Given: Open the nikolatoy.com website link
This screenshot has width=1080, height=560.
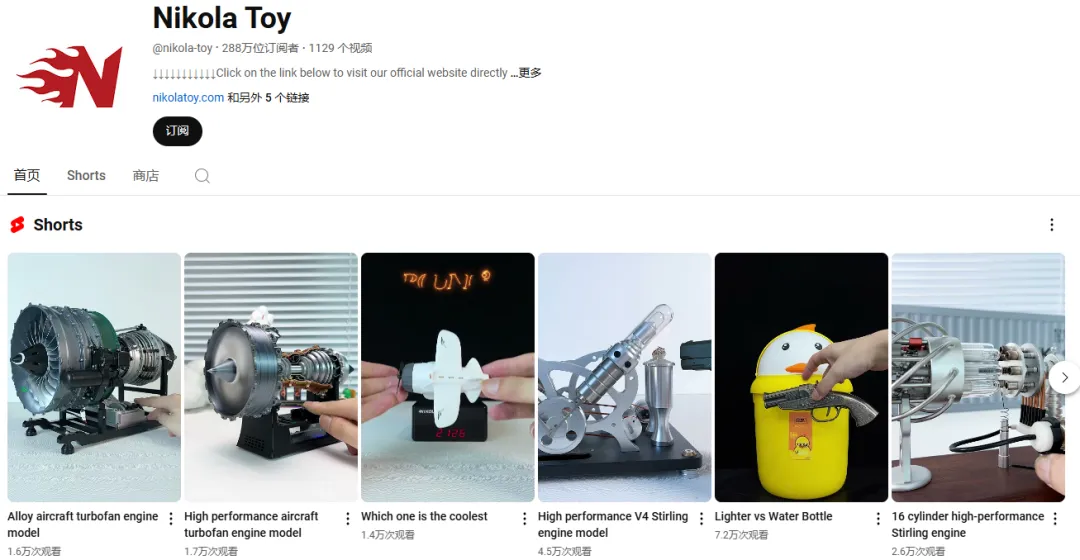Looking at the screenshot, I should click(x=188, y=98).
